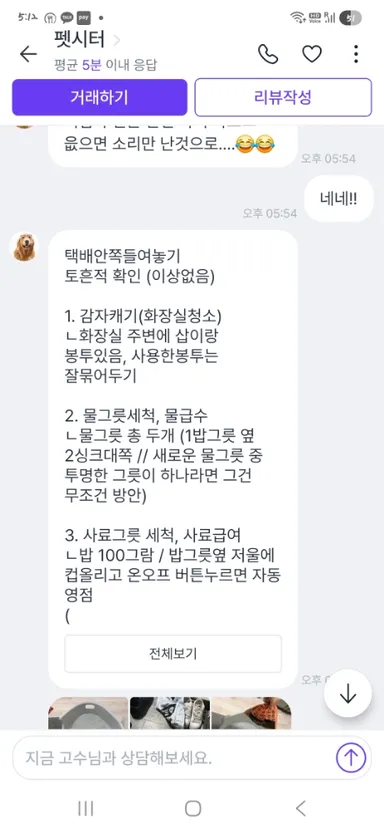Favorite this pro with the heart icon
384x833 pixels.
[x=312, y=54]
